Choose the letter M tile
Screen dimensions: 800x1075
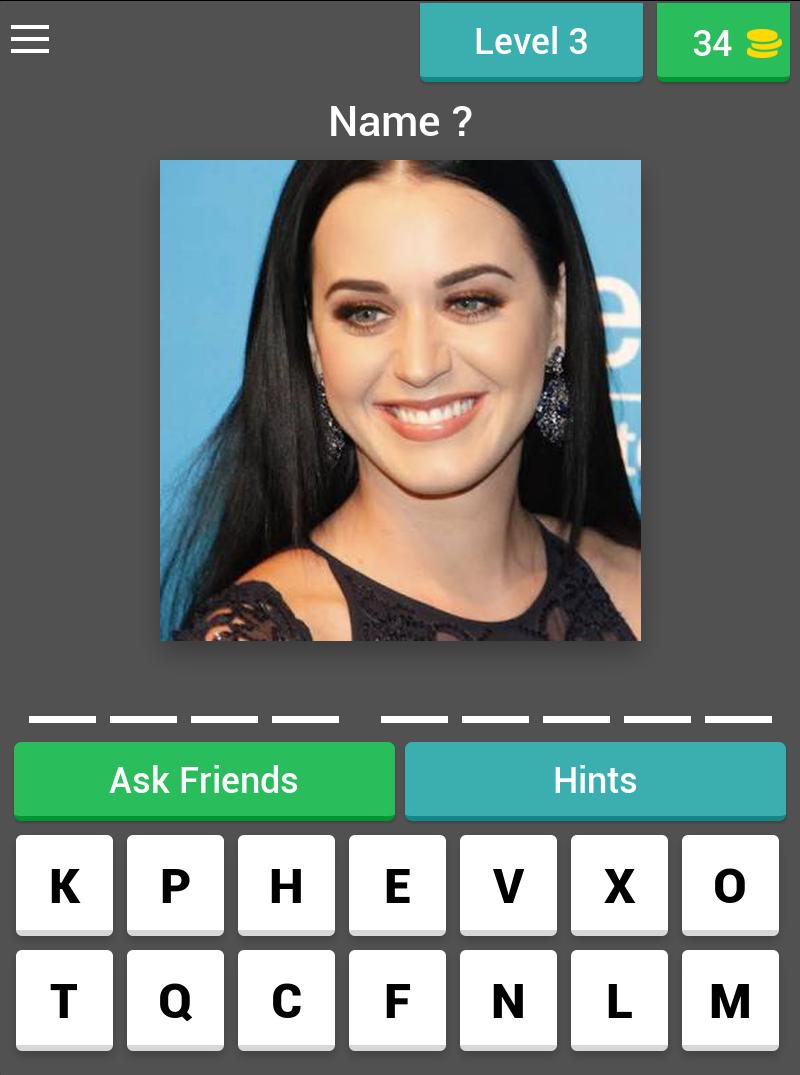point(730,1000)
